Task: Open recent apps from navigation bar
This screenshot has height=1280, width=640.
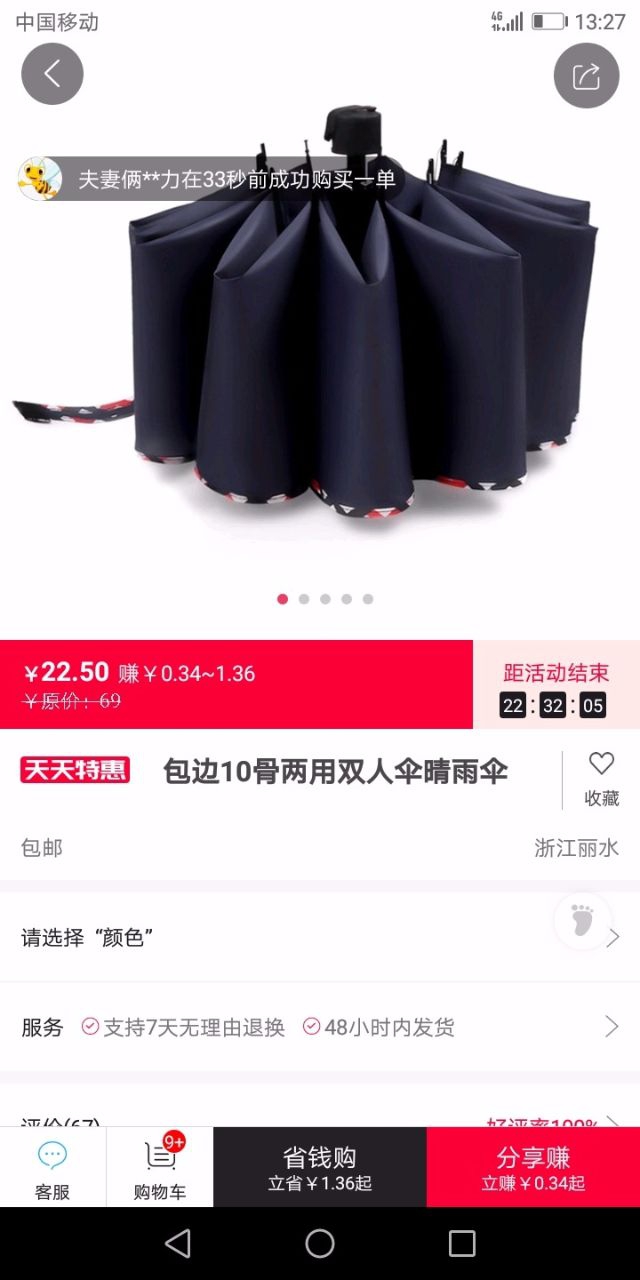Action: tap(462, 1243)
